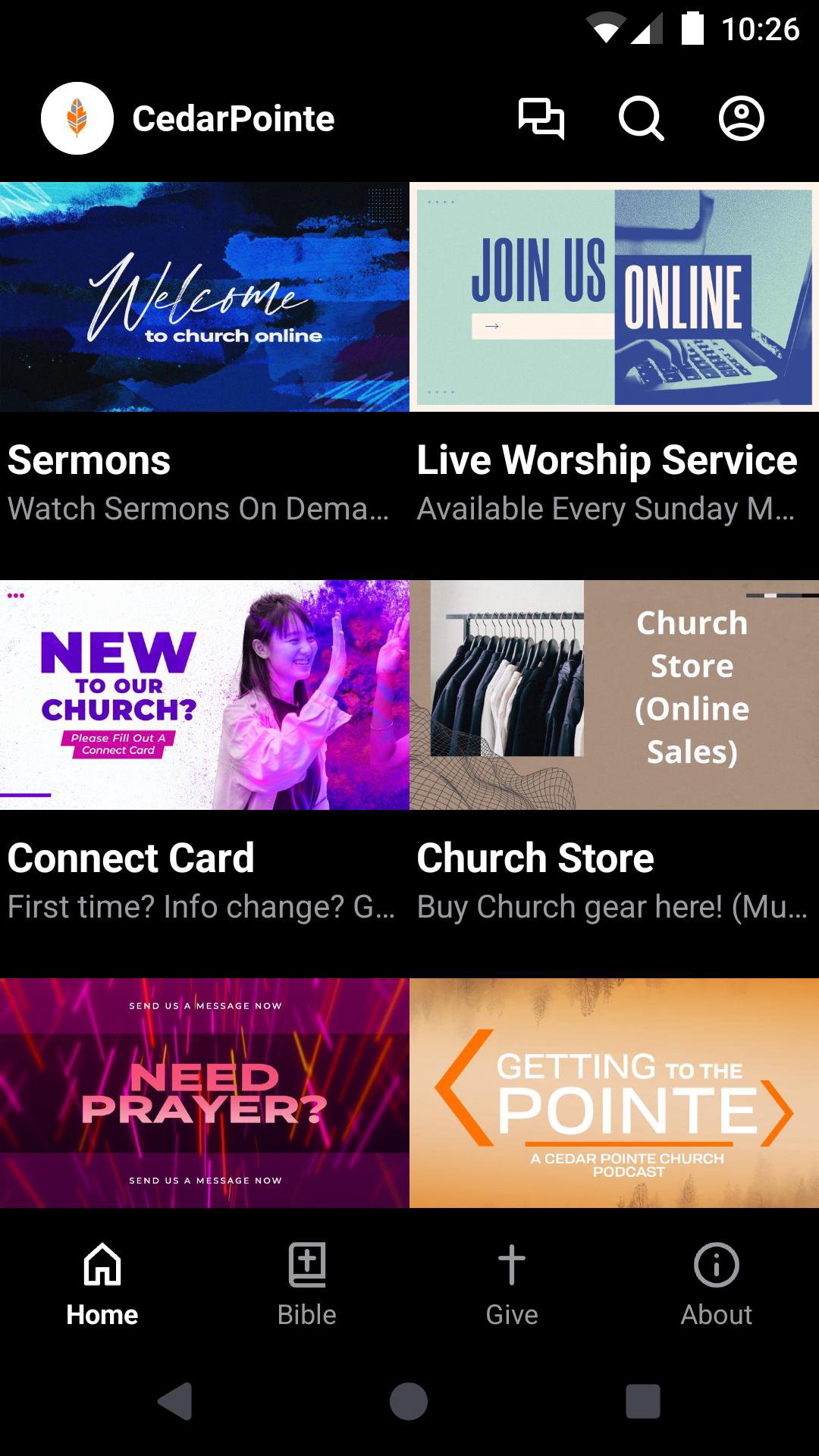
Task: Open the Getting to the Pointe podcast
Action: [x=614, y=1093]
